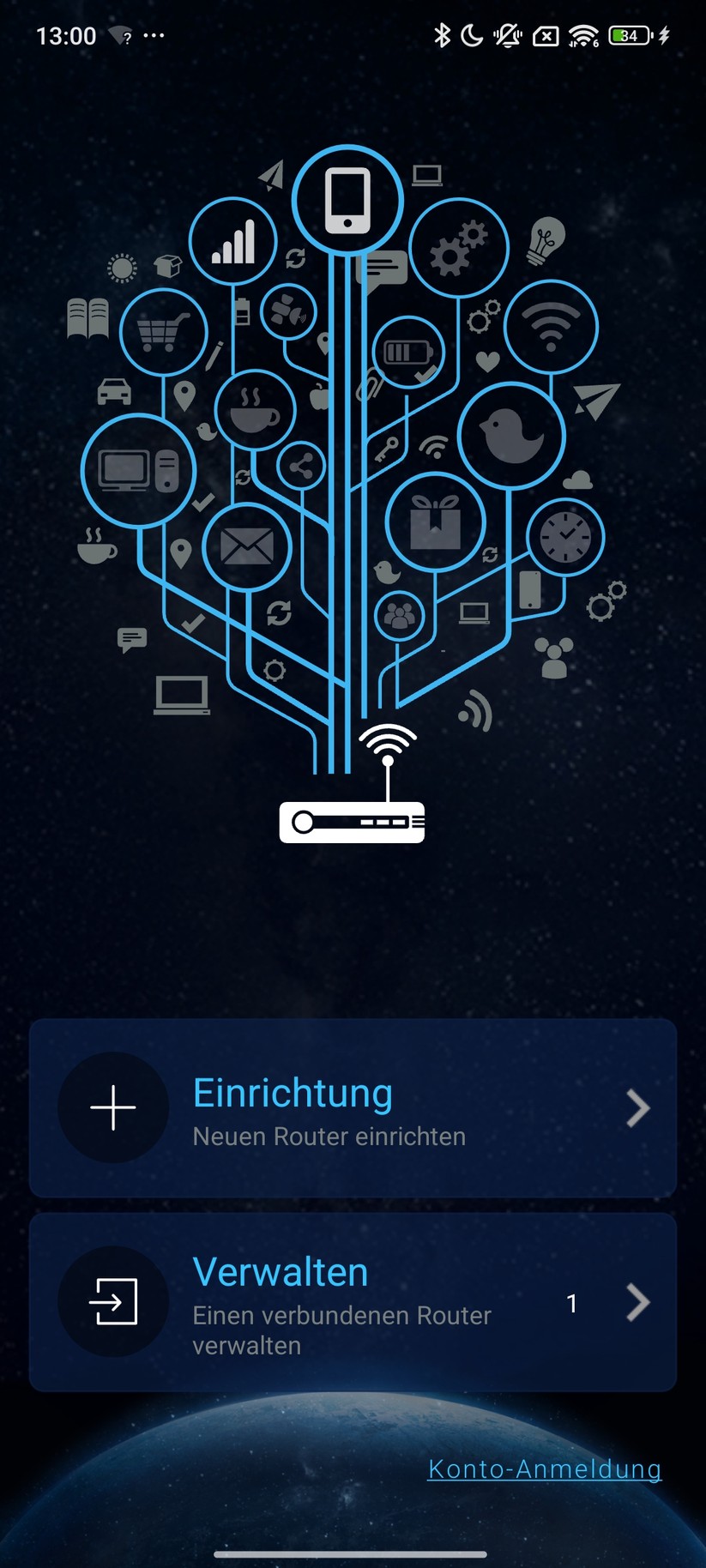706x1568 pixels.
Task: Open Verwalten using the right chevron arrow
Action: tap(637, 1302)
